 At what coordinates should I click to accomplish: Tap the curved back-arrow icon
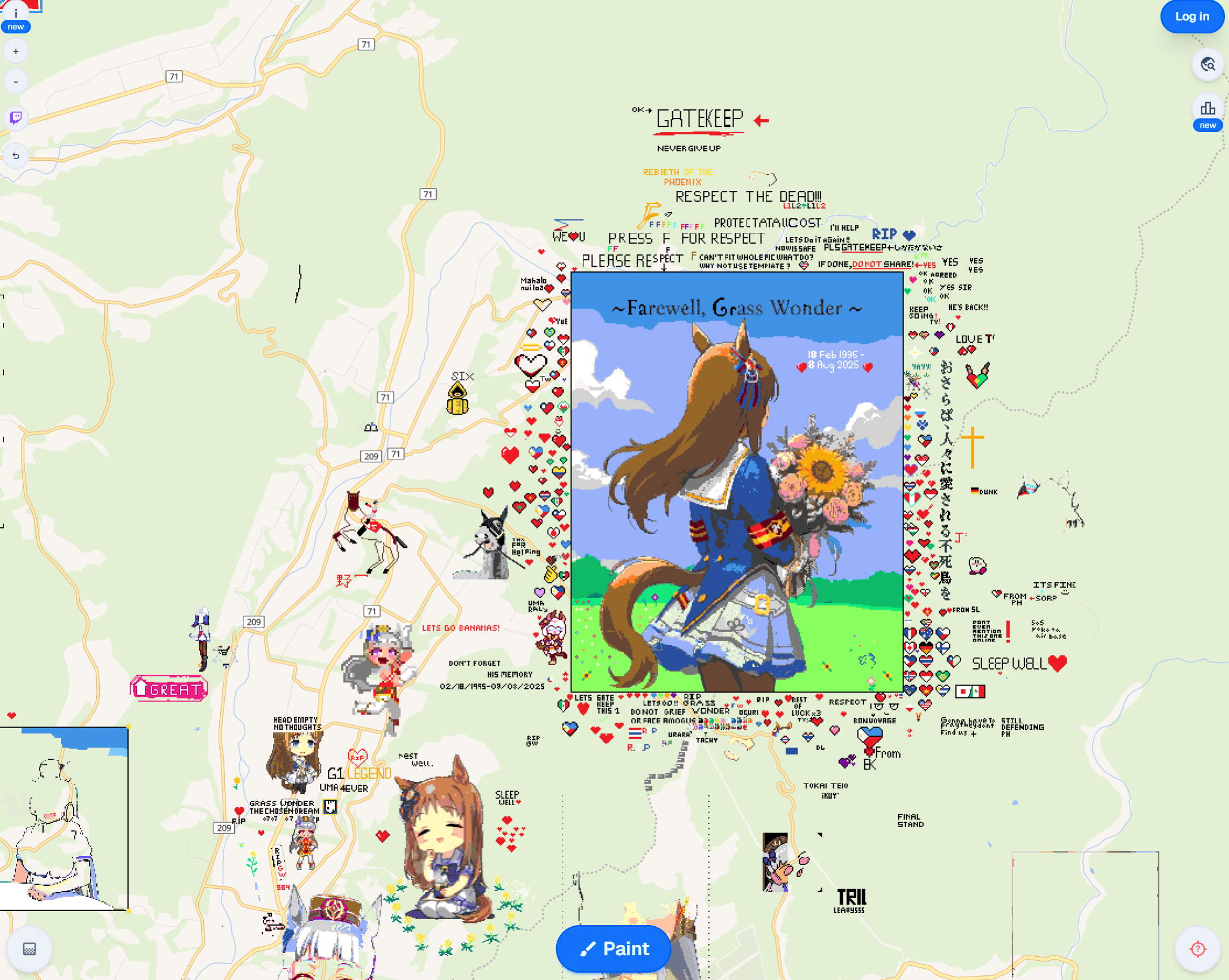click(x=15, y=155)
